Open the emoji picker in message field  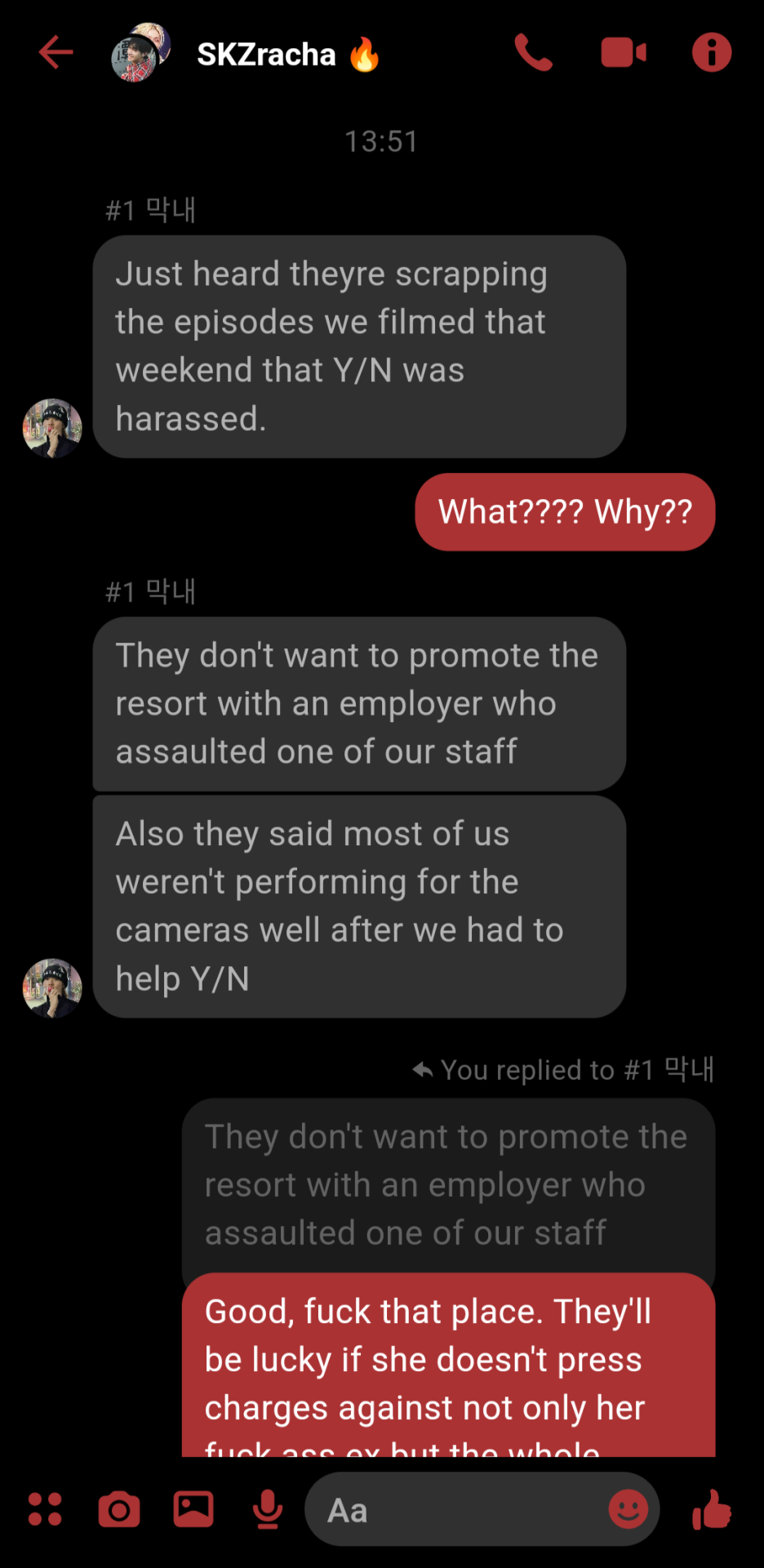(628, 1509)
